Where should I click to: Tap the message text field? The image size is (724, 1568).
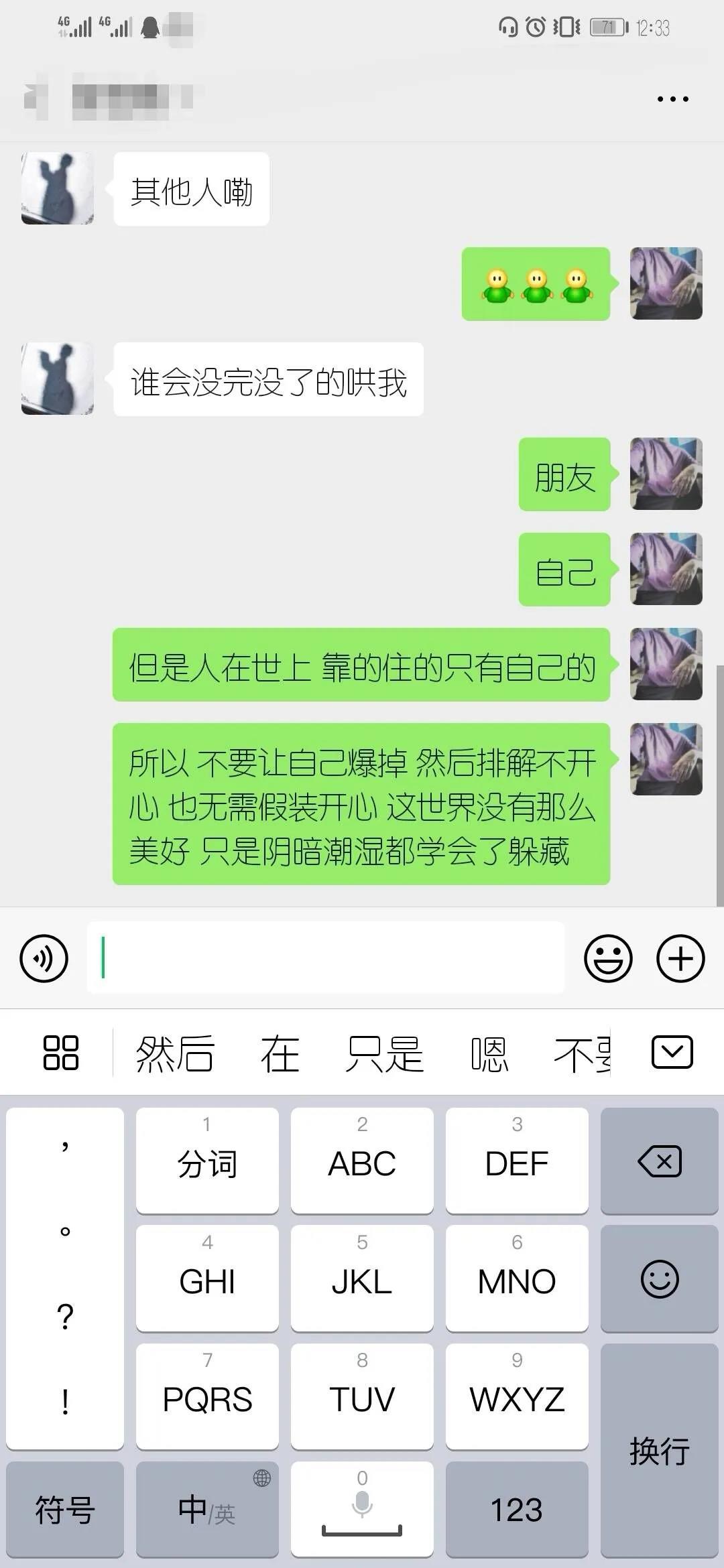pos(325,957)
